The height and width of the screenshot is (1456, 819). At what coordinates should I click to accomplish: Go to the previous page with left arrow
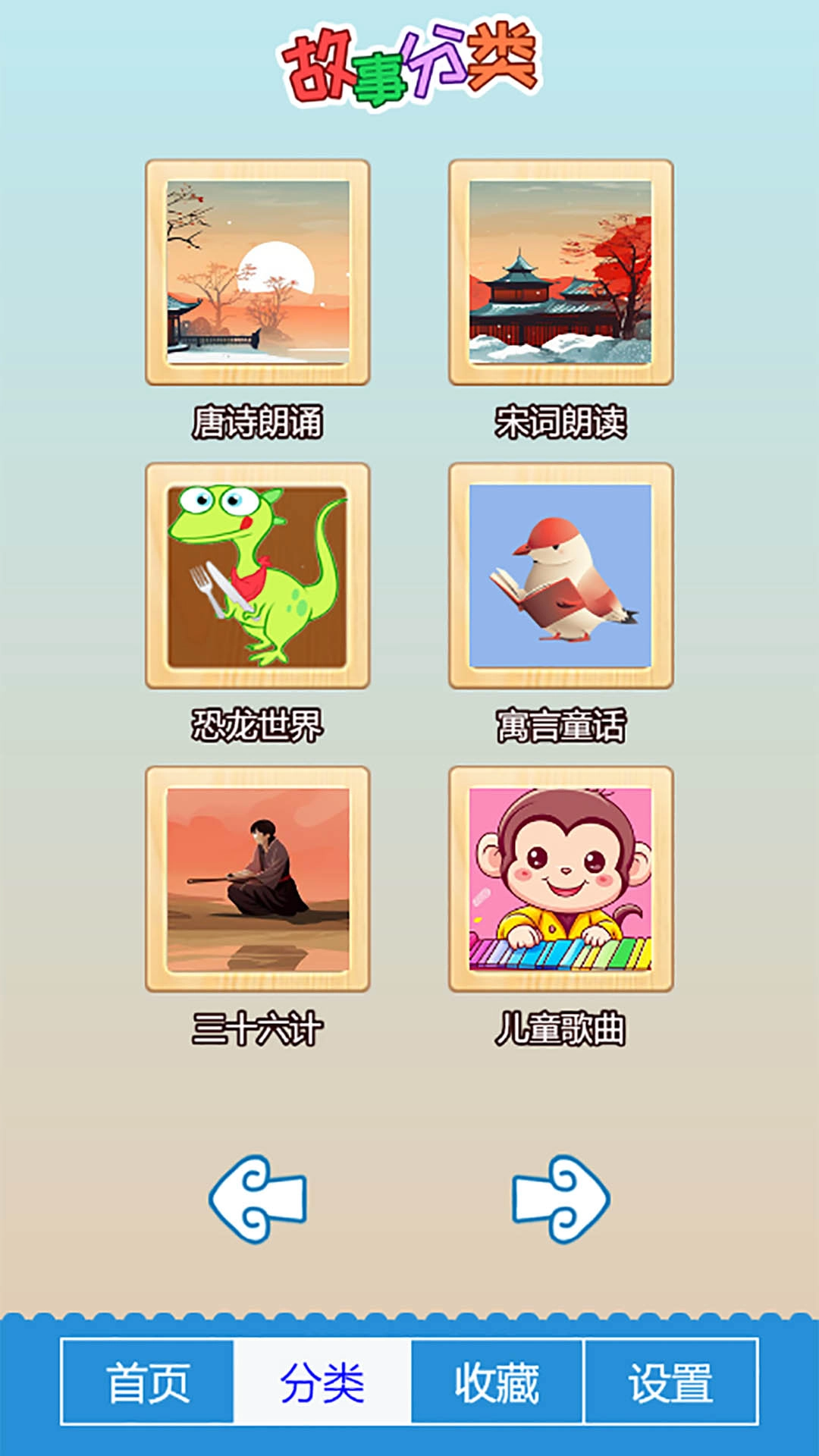click(258, 1200)
